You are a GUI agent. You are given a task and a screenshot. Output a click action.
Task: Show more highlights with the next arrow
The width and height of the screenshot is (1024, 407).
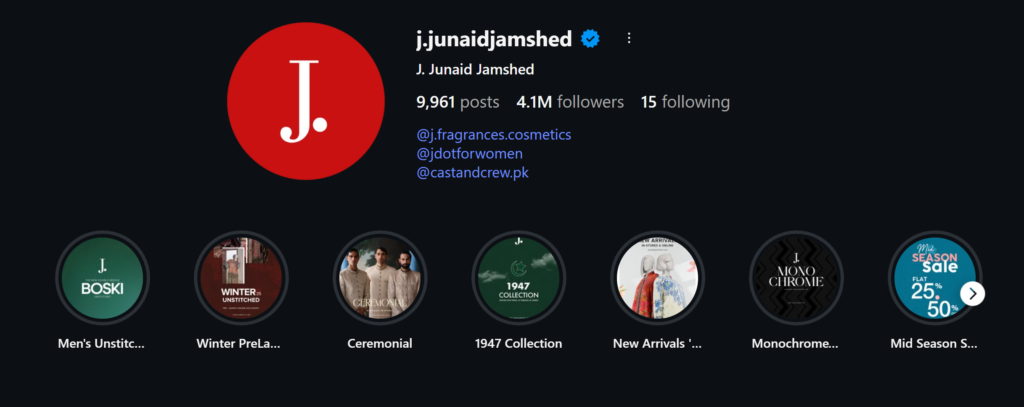(974, 294)
